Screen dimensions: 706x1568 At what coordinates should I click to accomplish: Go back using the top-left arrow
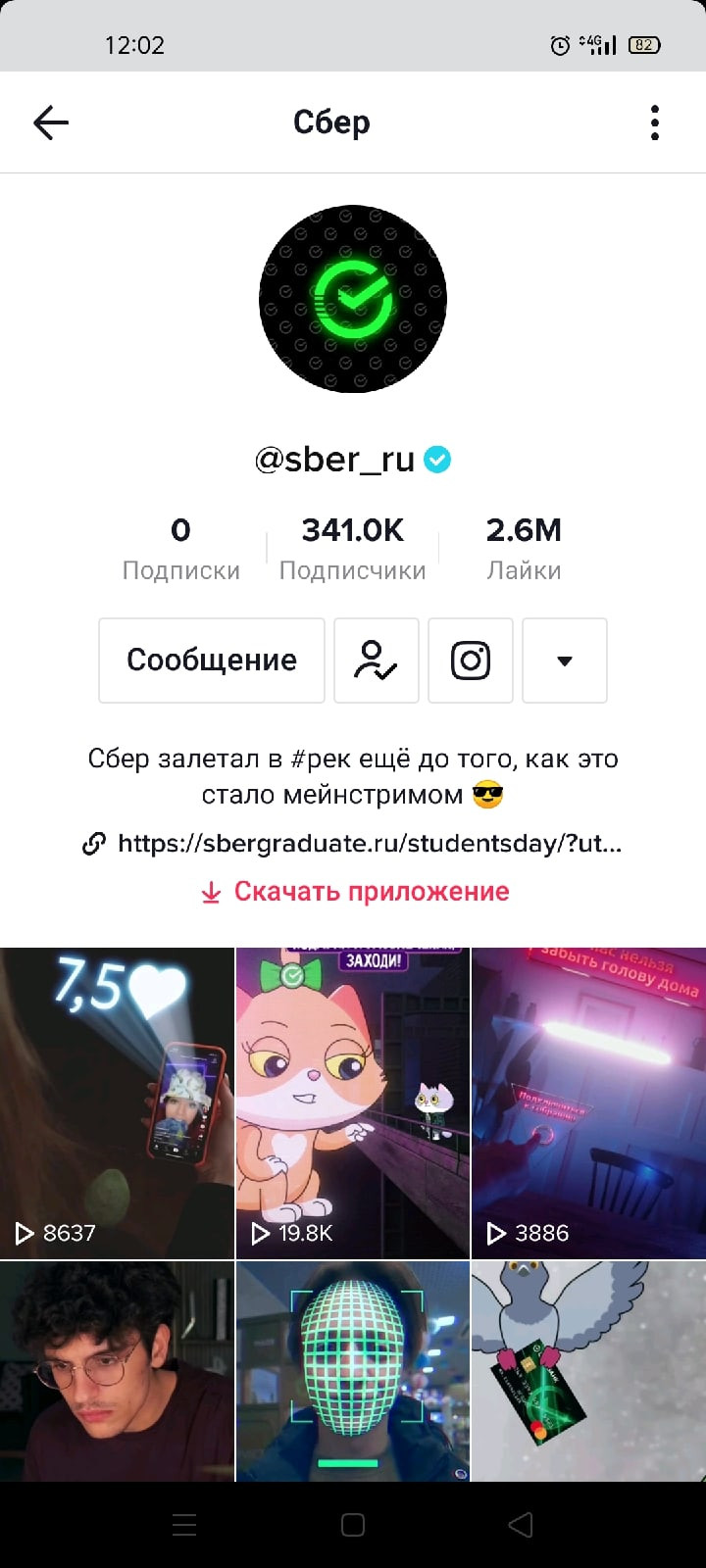(51, 122)
